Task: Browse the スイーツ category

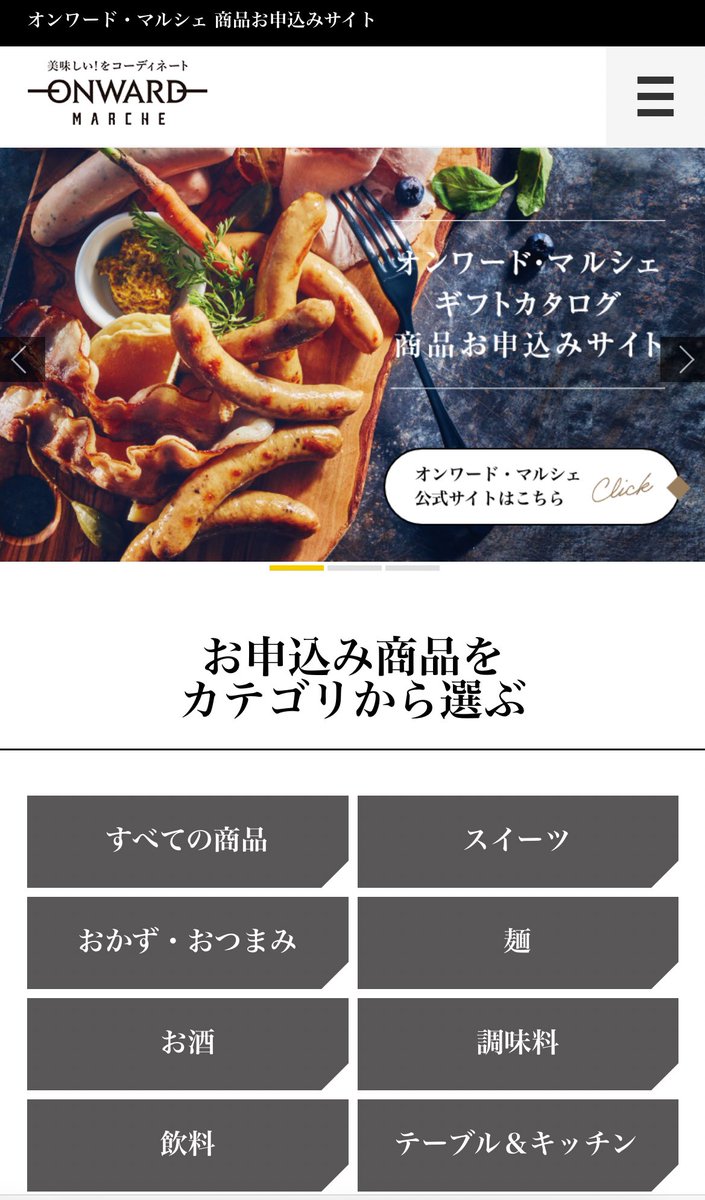Action: coord(518,841)
